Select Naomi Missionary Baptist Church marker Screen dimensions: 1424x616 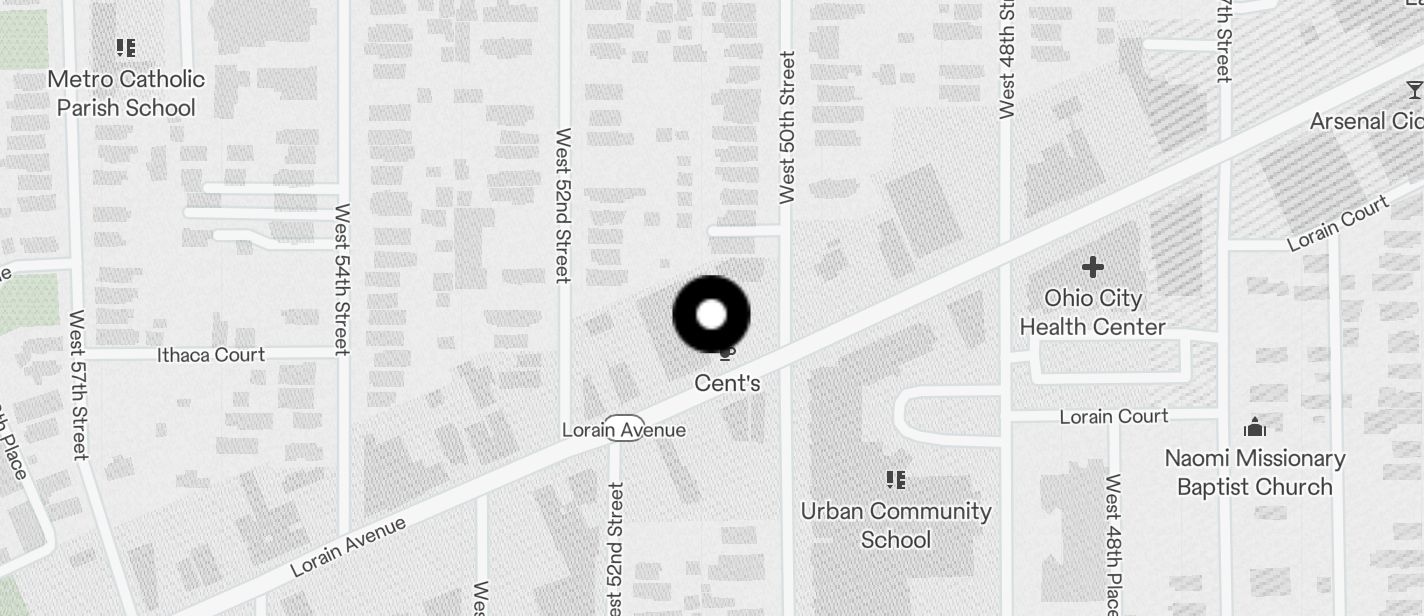(x=1255, y=428)
